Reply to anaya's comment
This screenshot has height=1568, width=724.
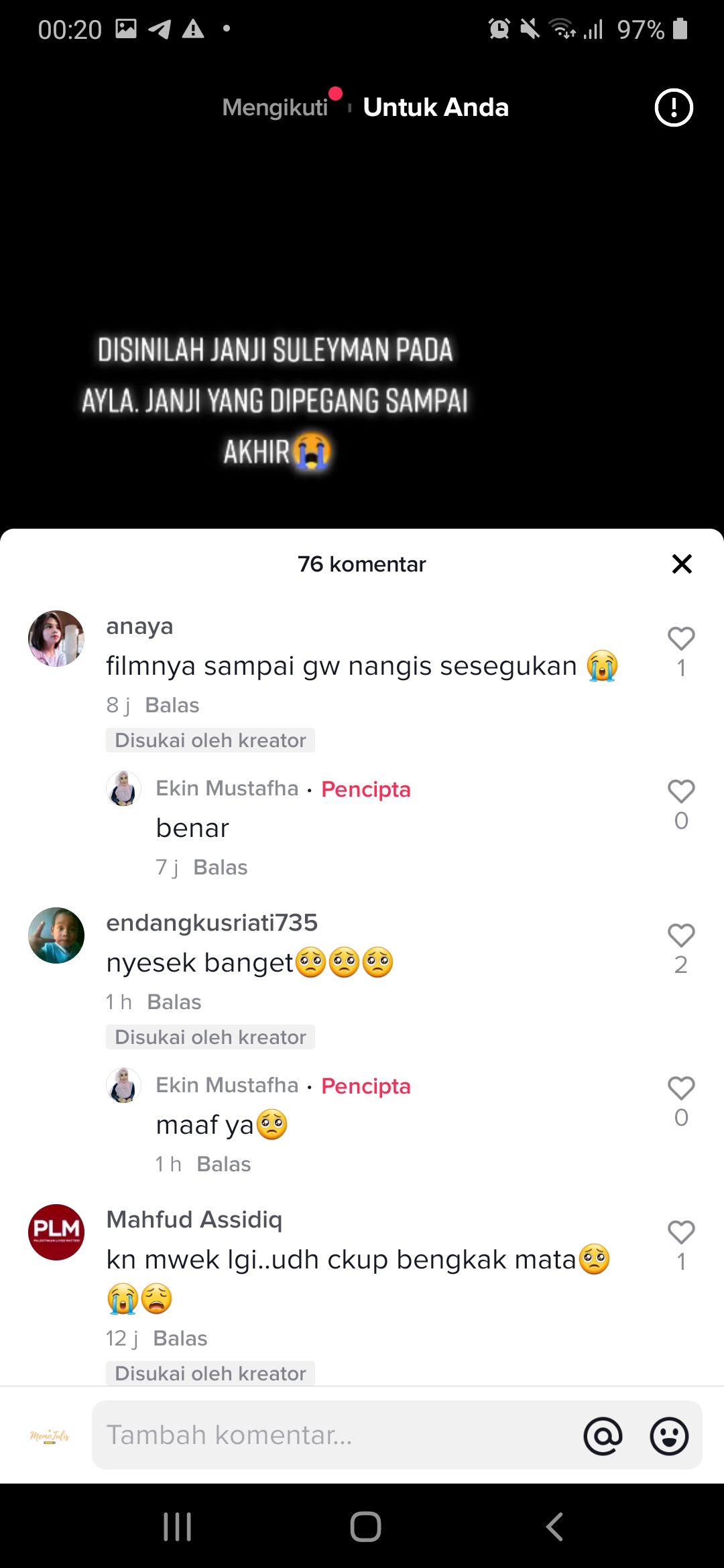pos(172,705)
